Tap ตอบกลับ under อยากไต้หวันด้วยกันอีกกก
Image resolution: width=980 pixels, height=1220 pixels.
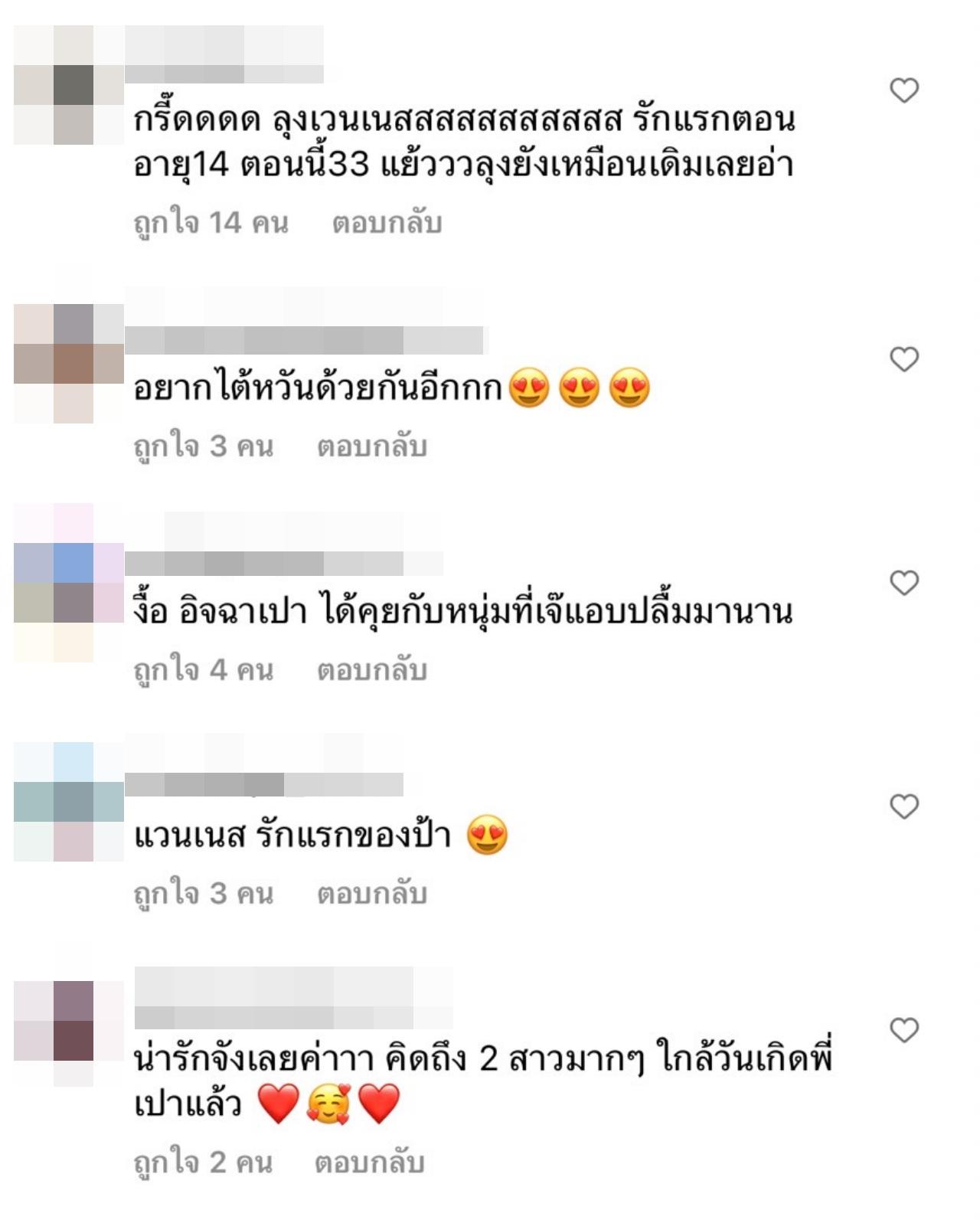pyautogui.click(x=372, y=446)
